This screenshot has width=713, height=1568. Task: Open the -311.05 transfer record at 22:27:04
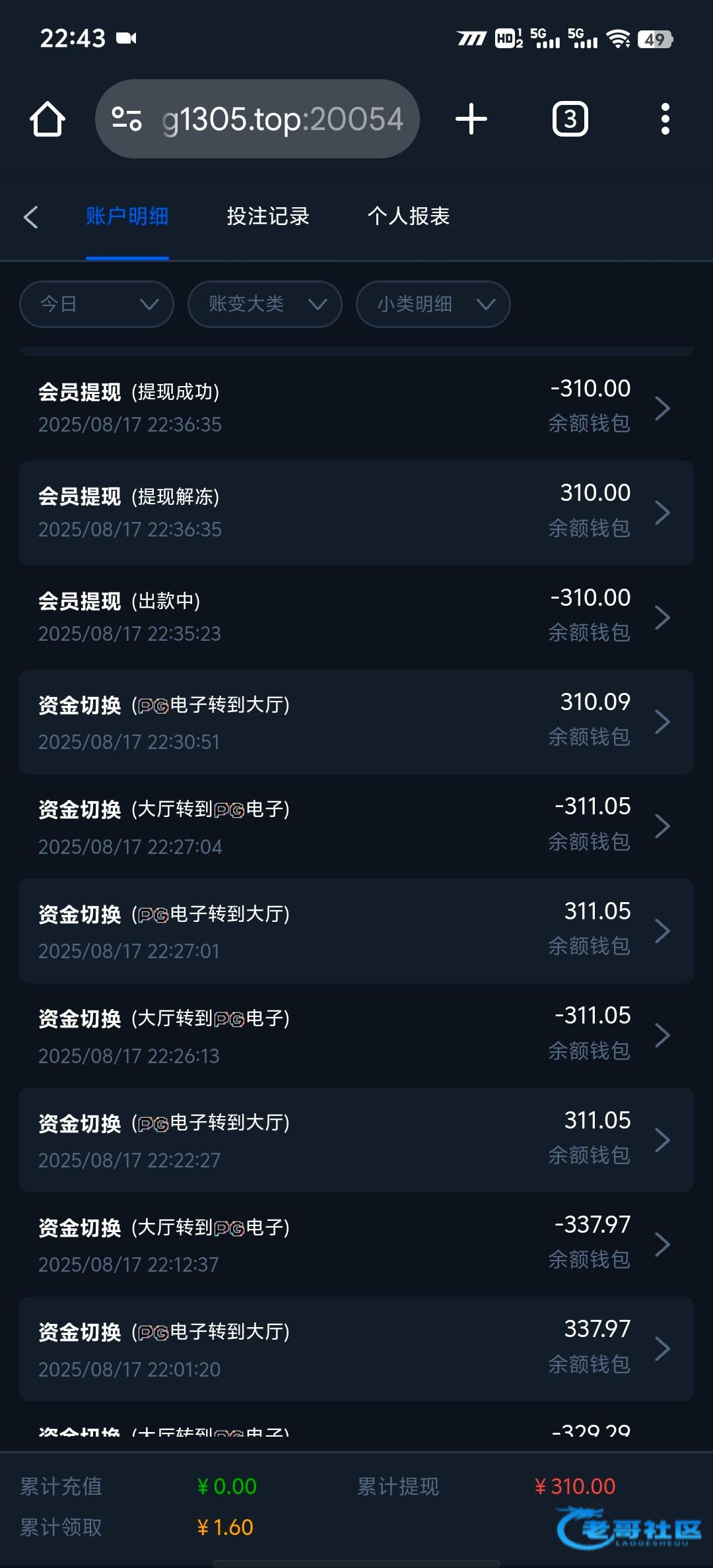(x=356, y=826)
